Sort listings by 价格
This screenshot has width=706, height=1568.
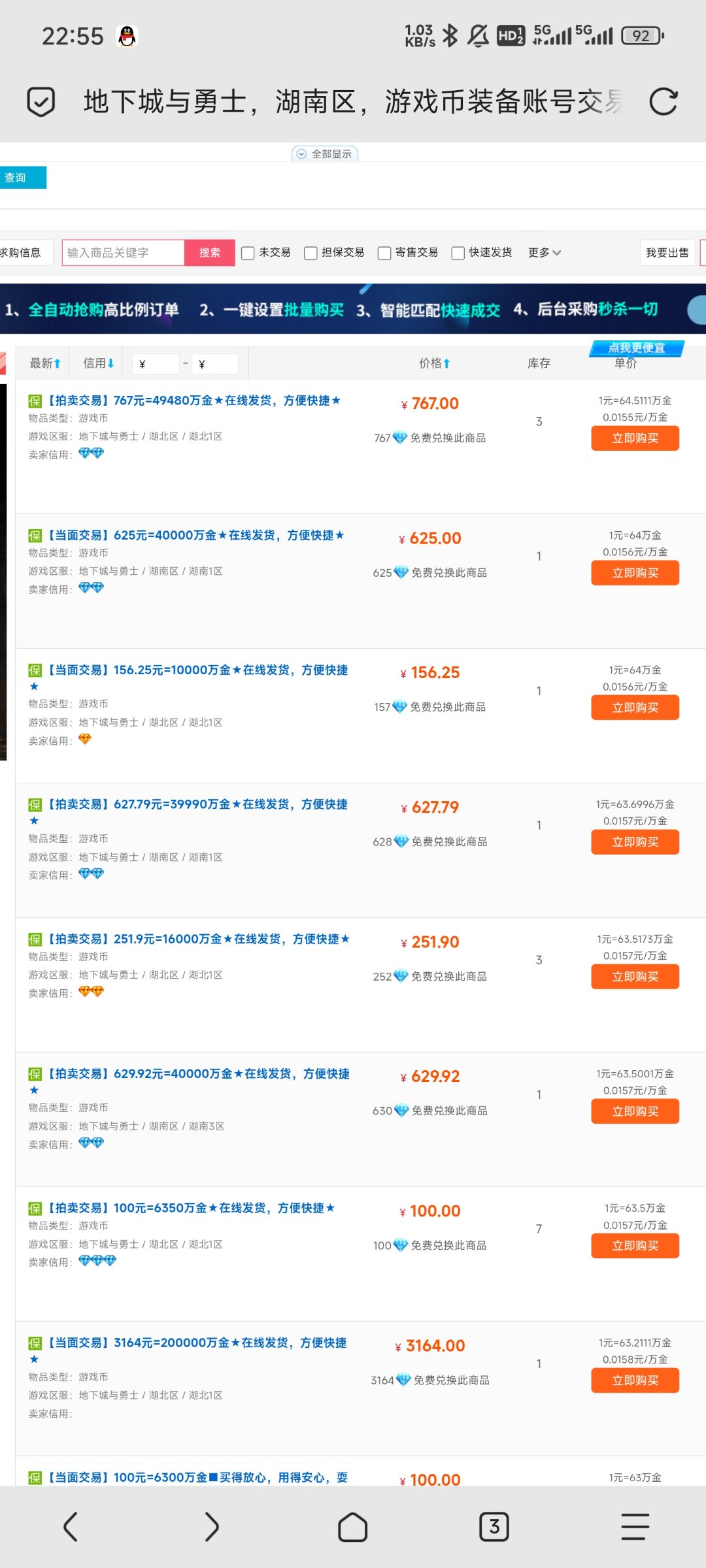(x=435, y=363)
